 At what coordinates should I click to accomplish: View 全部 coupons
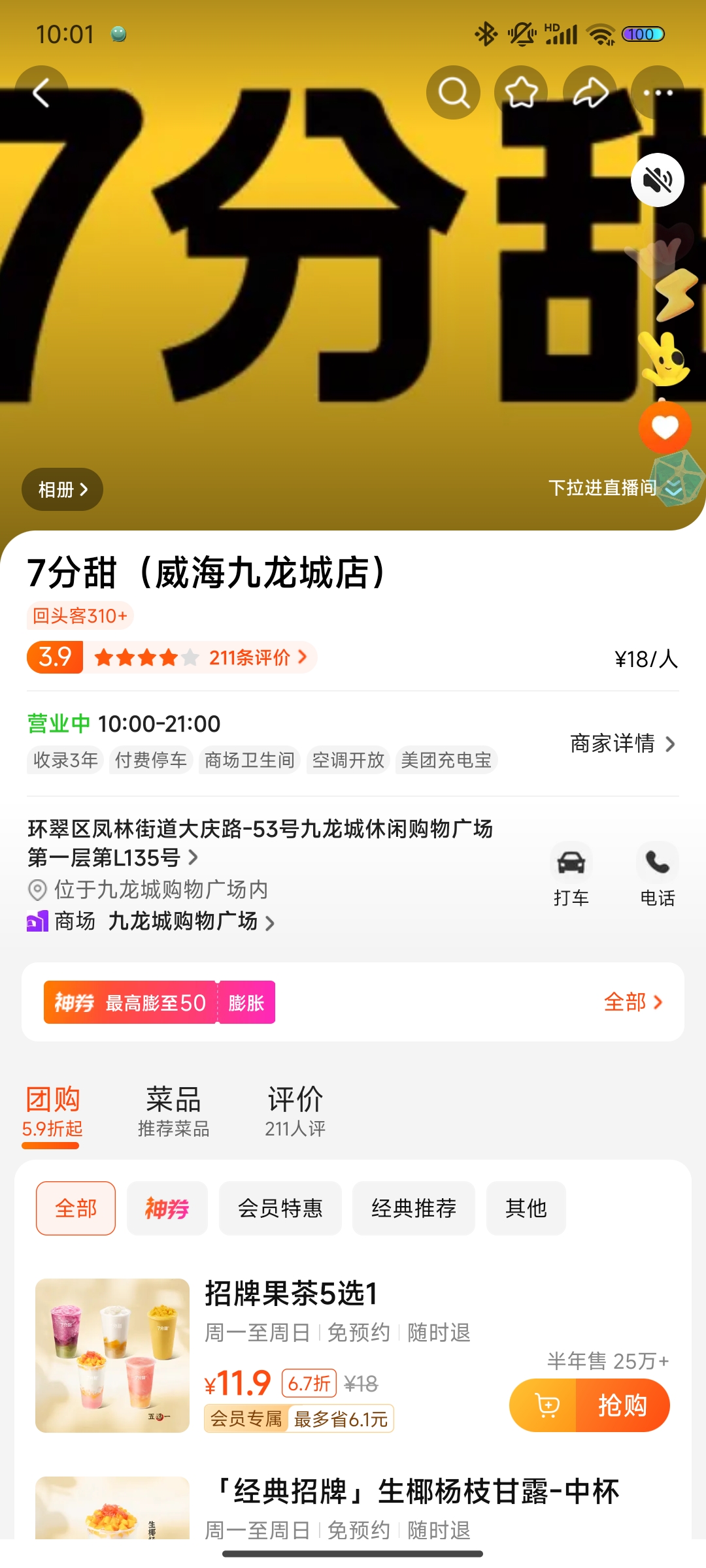coord(633,1002)
